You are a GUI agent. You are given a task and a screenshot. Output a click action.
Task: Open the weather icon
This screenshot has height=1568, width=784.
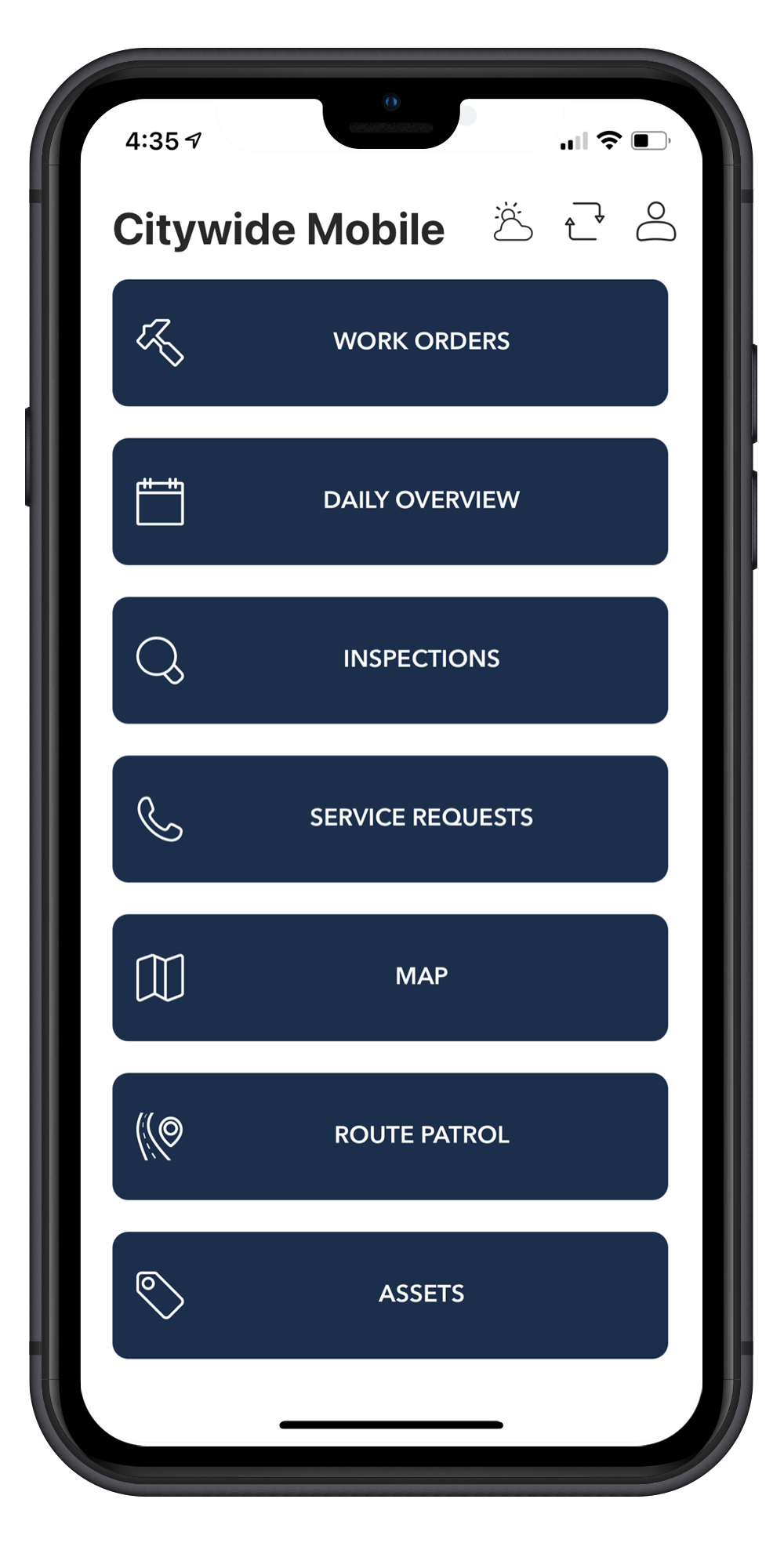(513, 222)
